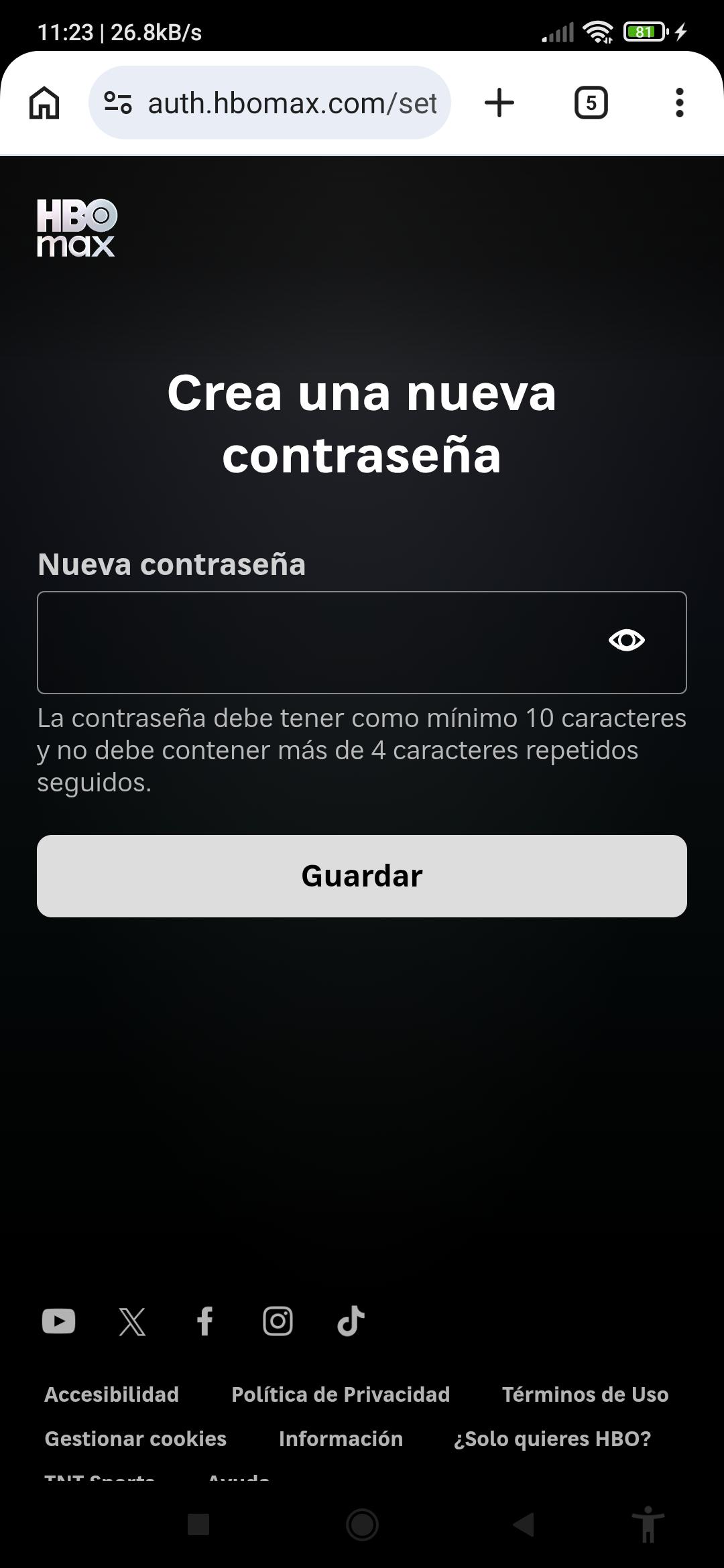Tap the browser home icon
Viewport: 724px width, 1568px height.
(44, 103)
